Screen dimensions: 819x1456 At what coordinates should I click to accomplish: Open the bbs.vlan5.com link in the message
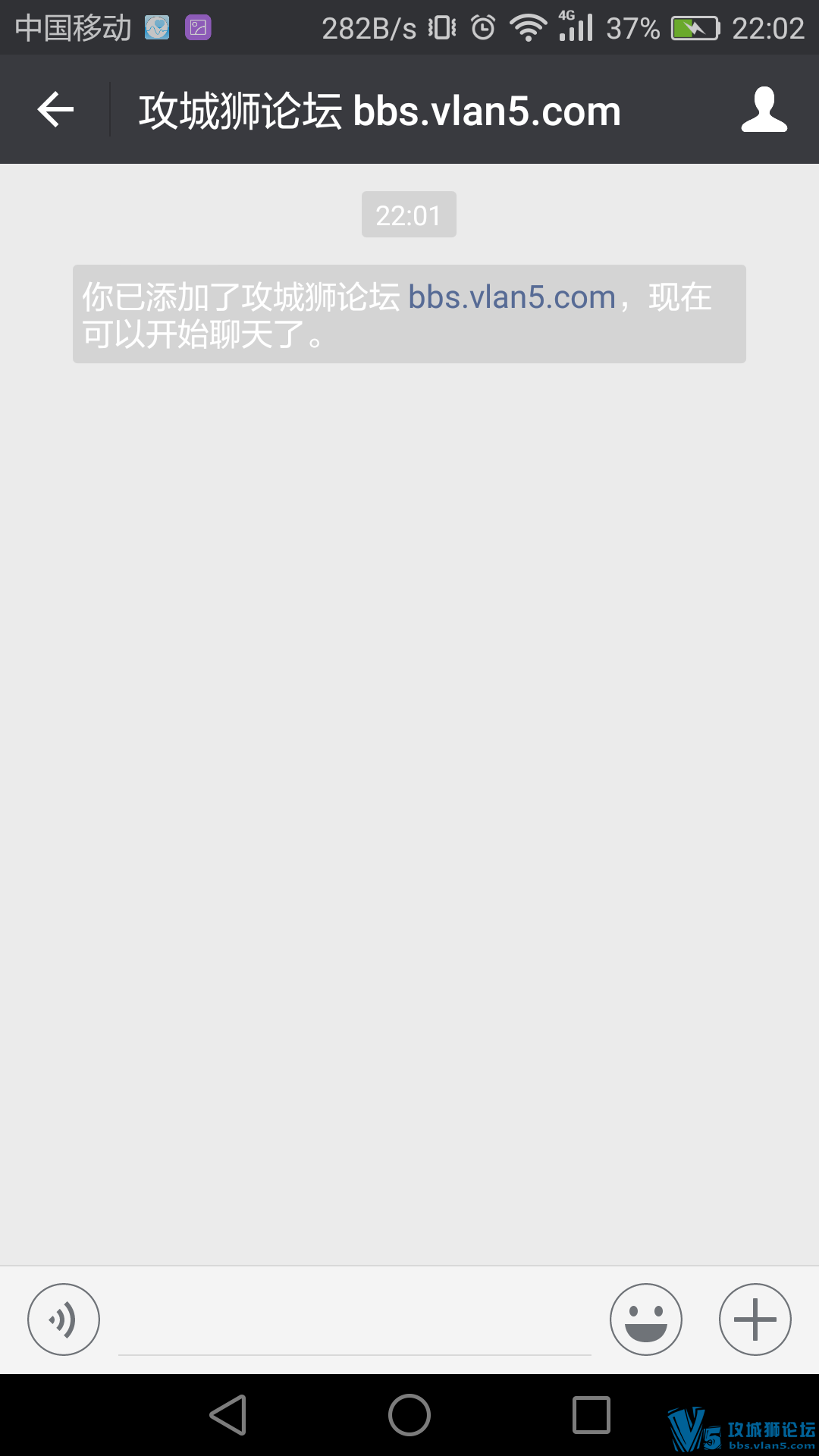[512, 297]
